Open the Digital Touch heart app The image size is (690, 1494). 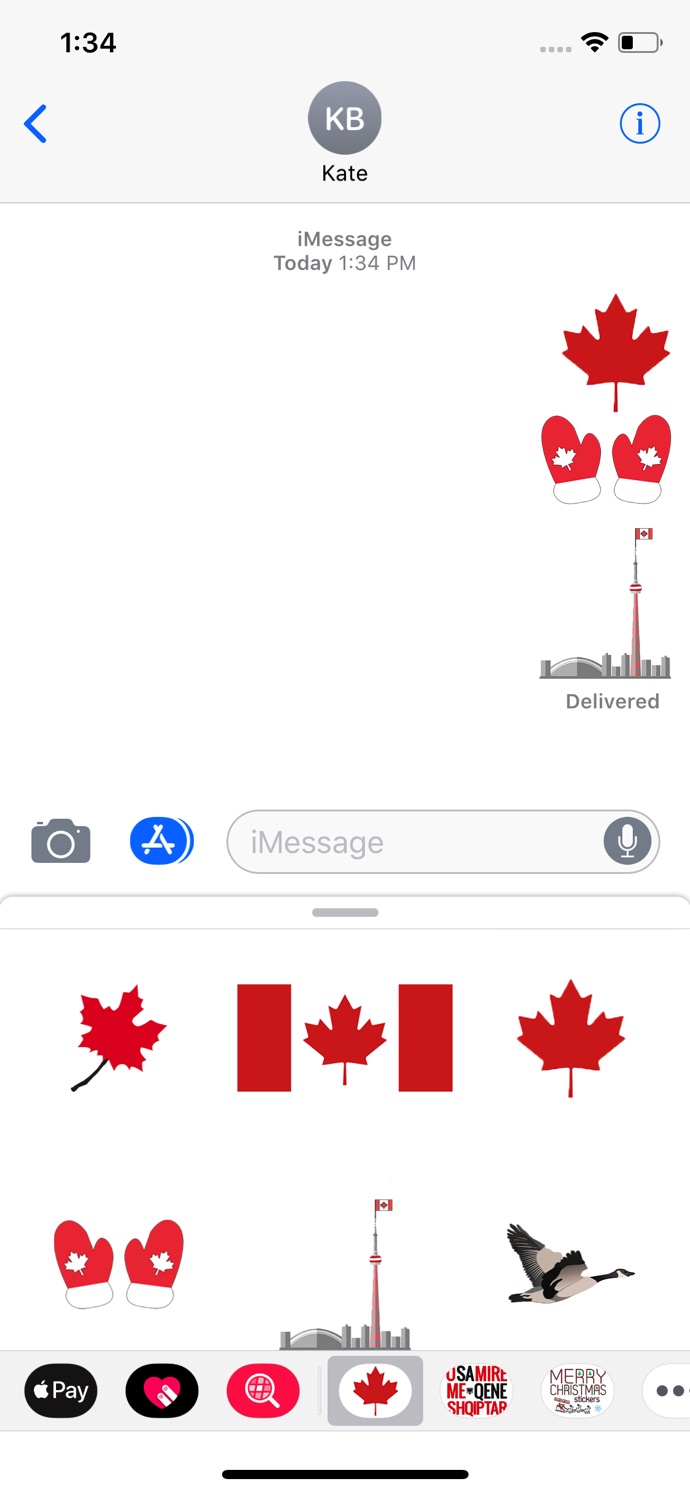point(162,1391)
